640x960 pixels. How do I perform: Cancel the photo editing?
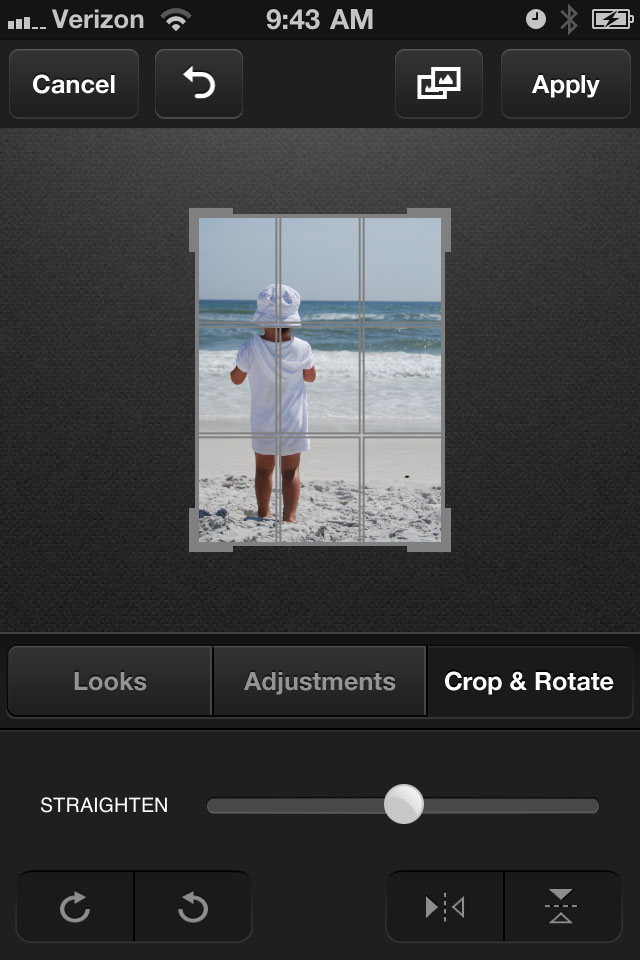[74, 85]
